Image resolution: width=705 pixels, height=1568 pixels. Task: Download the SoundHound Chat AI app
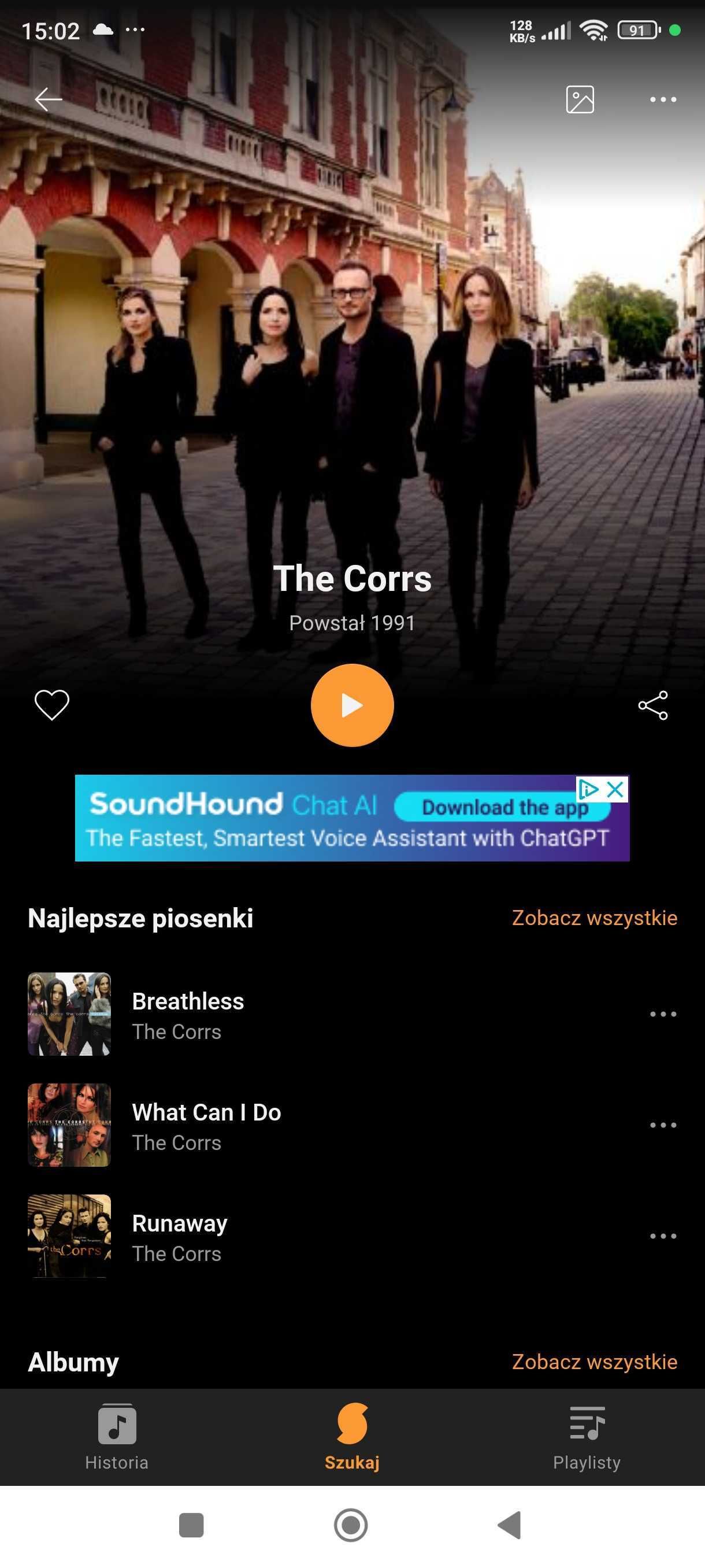click(504, 808)
